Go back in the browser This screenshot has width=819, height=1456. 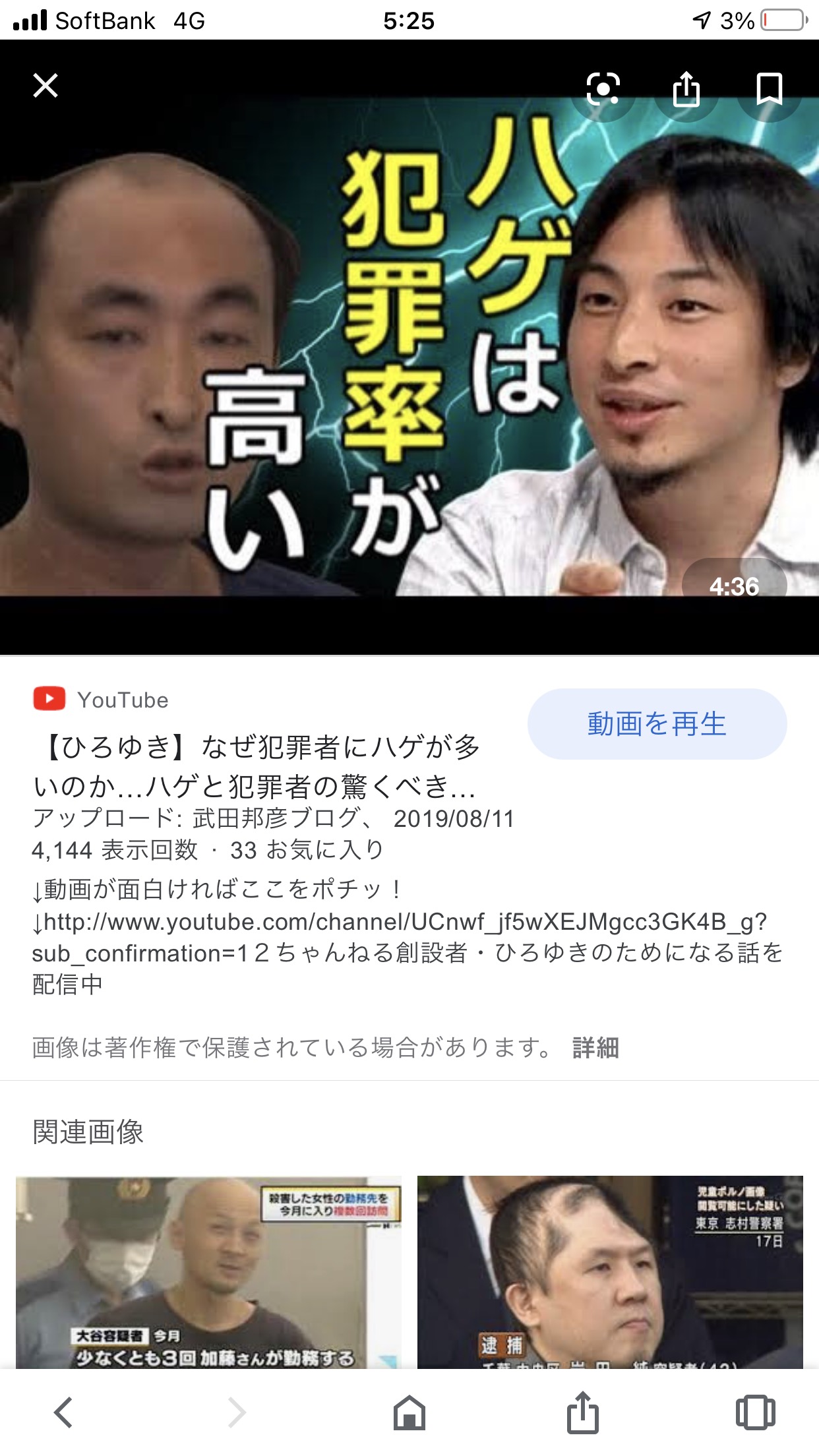[63, 1412]
